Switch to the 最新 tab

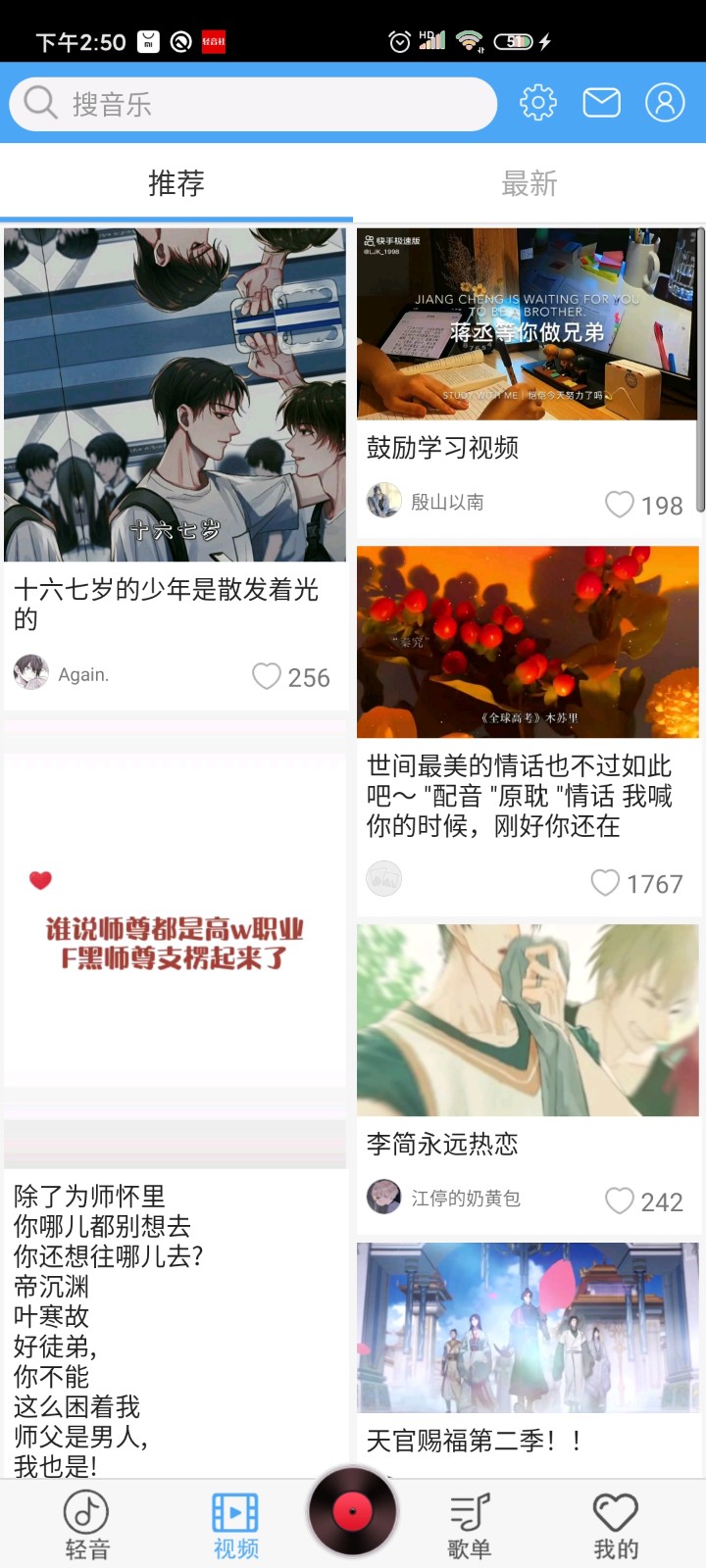[x=529, y=183]
